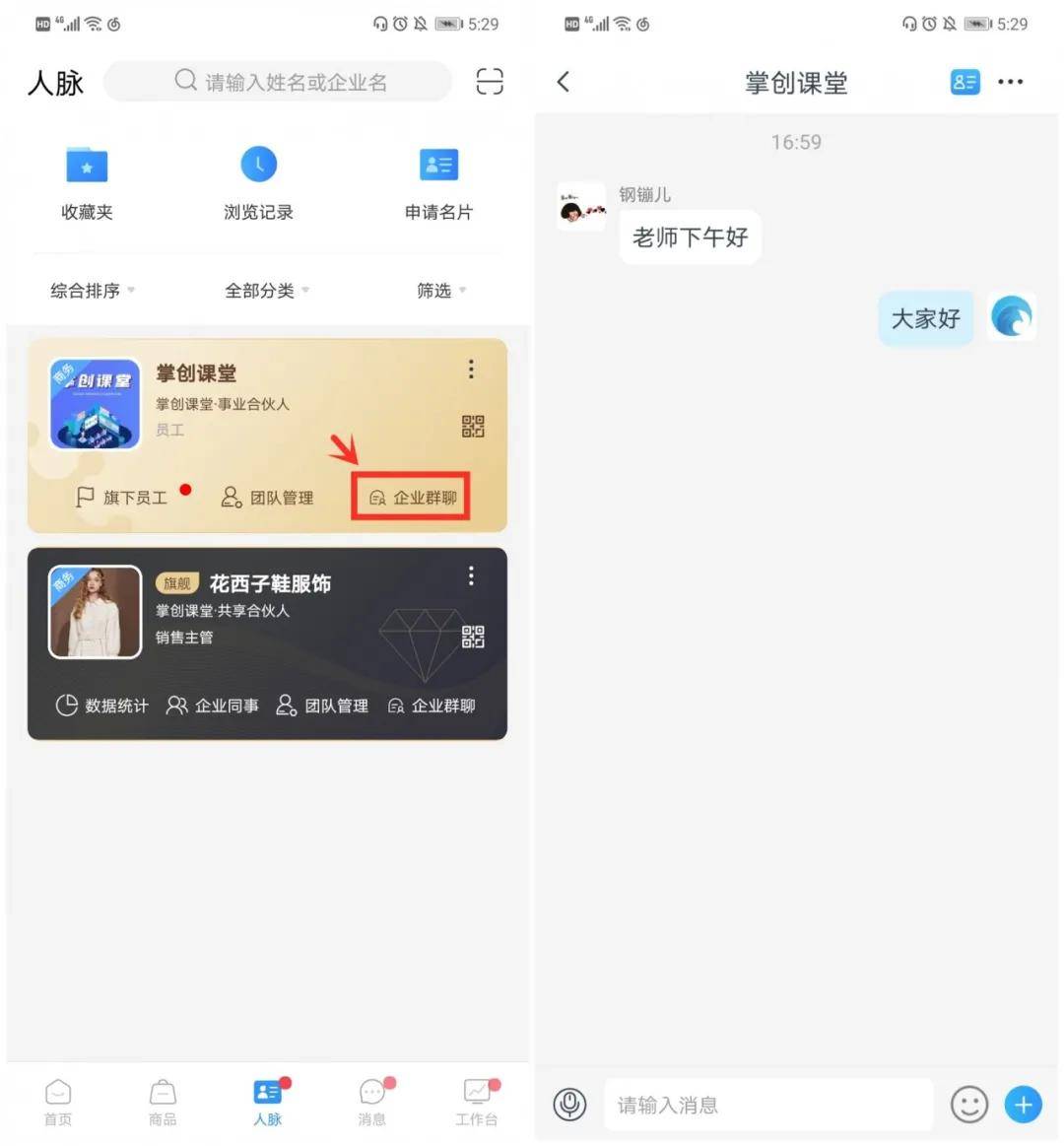Open 团队管理 on the 花西子鞋服饰 card
This screenshot has height=1146, width=1064.
[x=322, y=706]
